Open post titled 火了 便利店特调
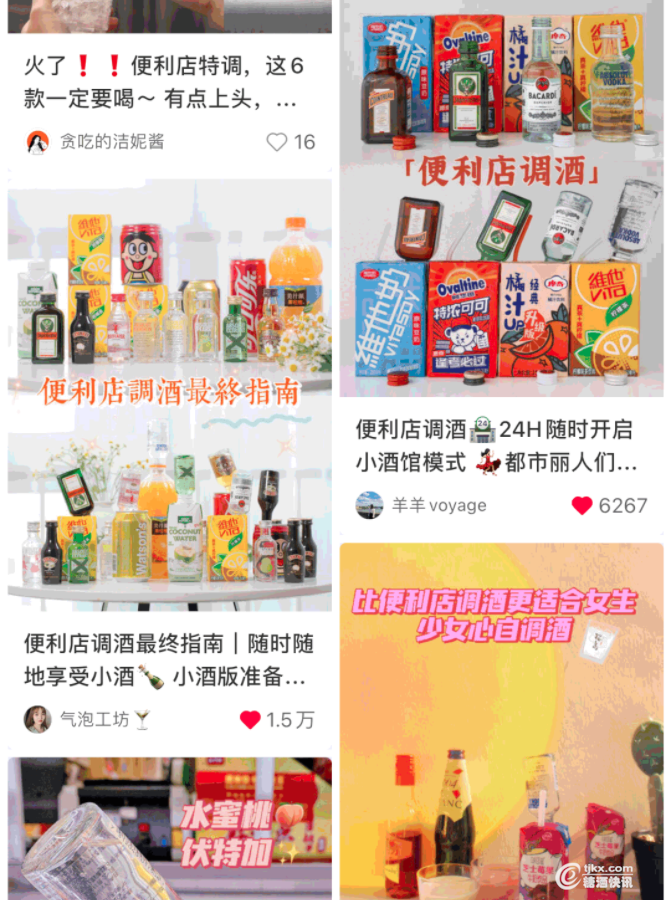The image size is (665, 900). tap(165, 83)
